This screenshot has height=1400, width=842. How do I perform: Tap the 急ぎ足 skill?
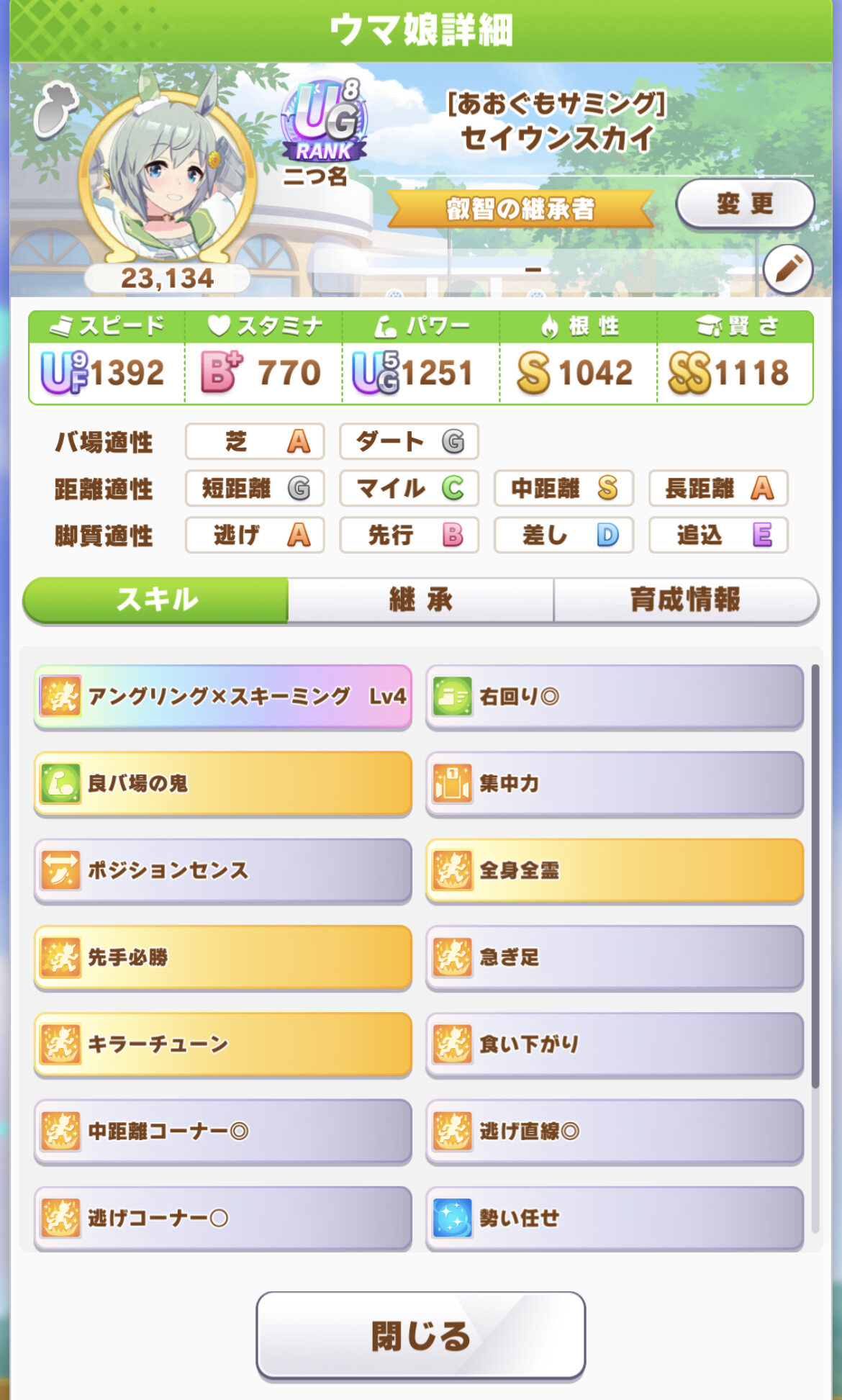click(x=615, y=957)
